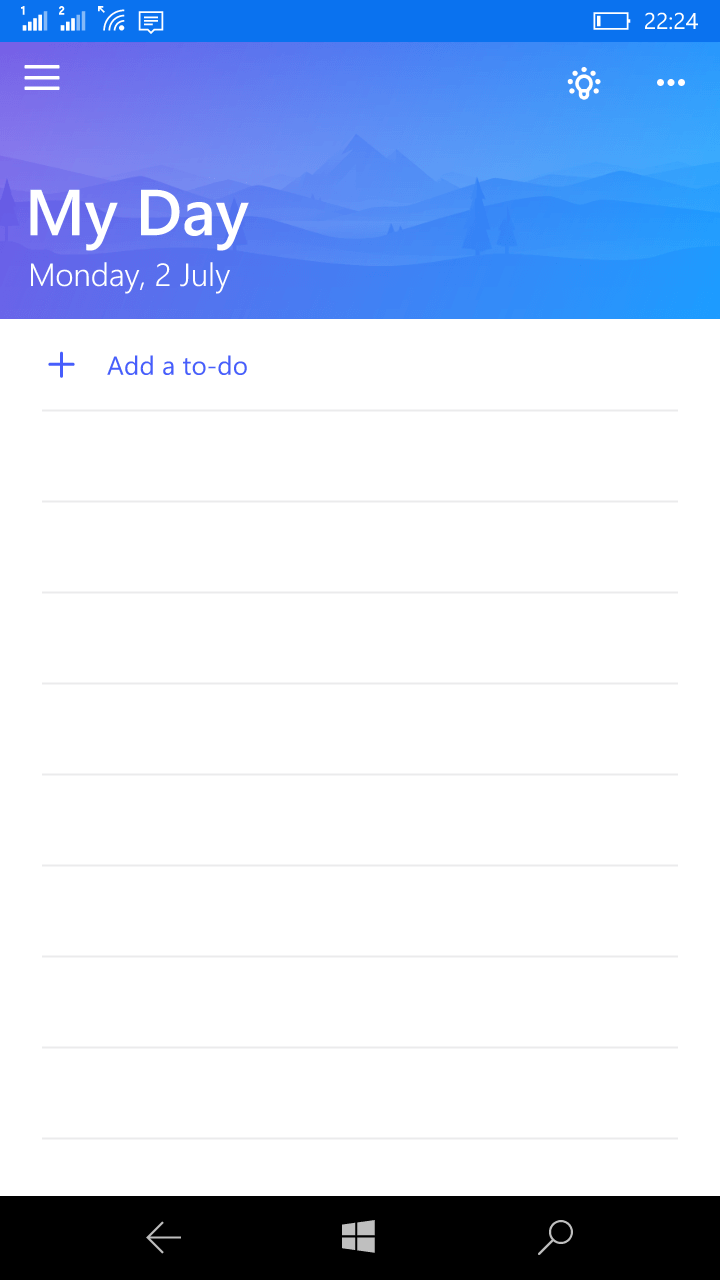The image size is (720, 1280).
Task: Open more options via ellipsis icon
Action: point(671,82)
